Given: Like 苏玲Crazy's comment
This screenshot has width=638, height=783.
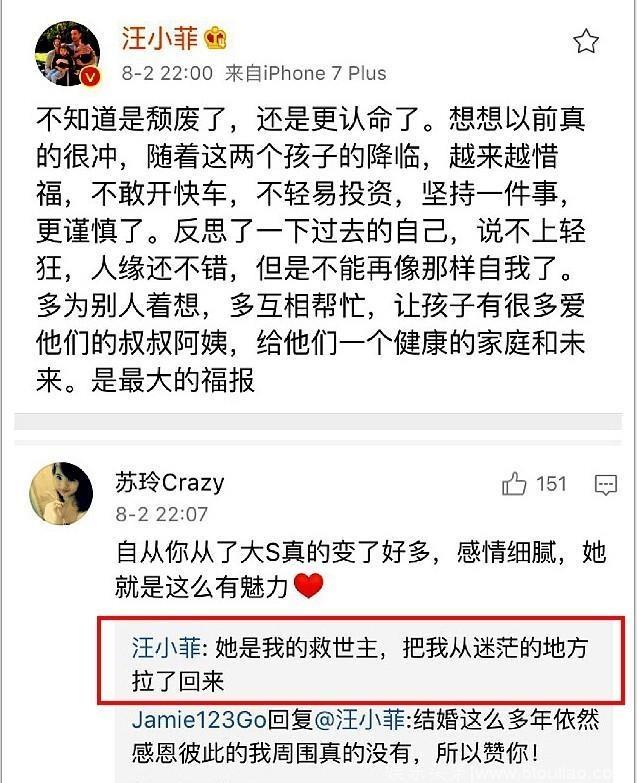Looking at the screenshot, I should [515, 485].
